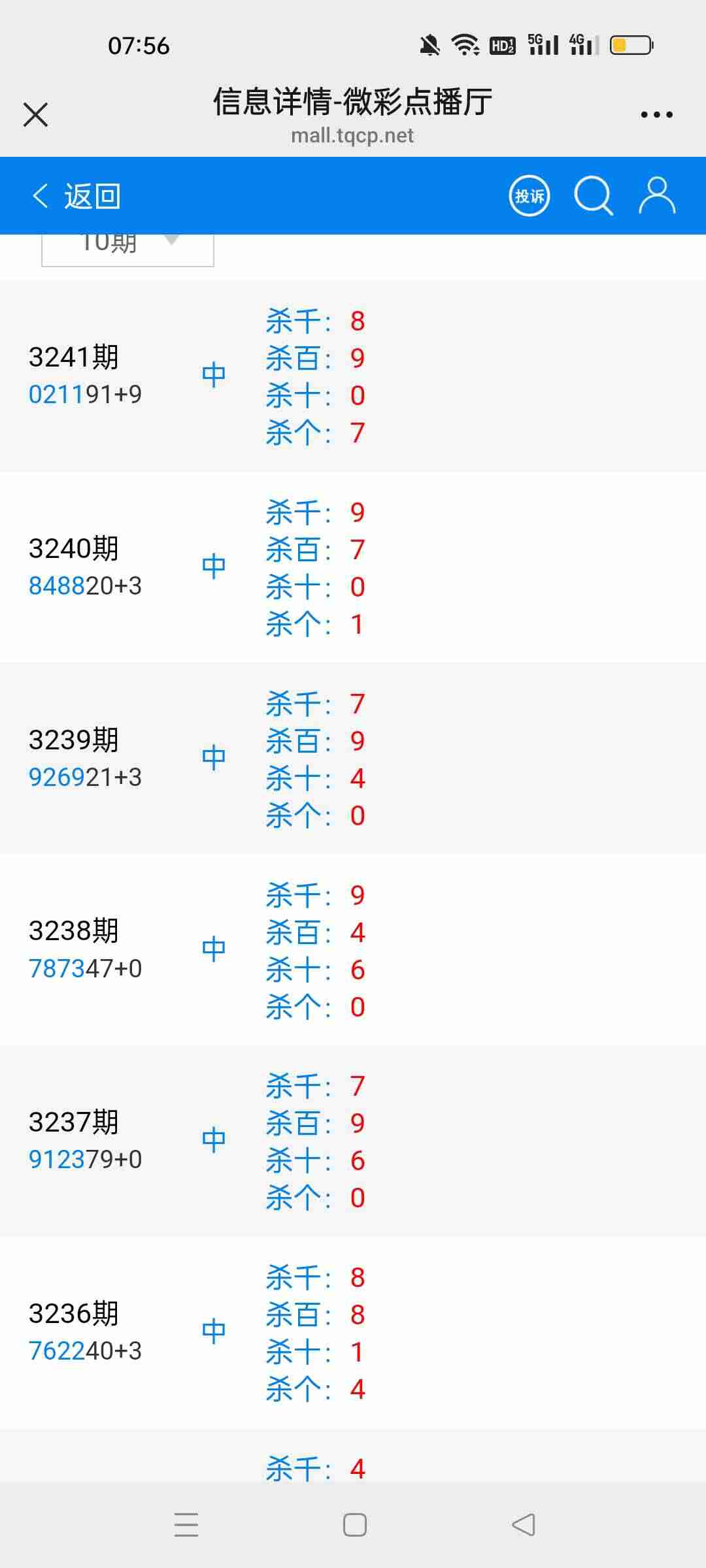The height and width of the screenshot is (1568, 706).
Task: Open result number 926921+3 of period 3239
Action: [87, 777]
